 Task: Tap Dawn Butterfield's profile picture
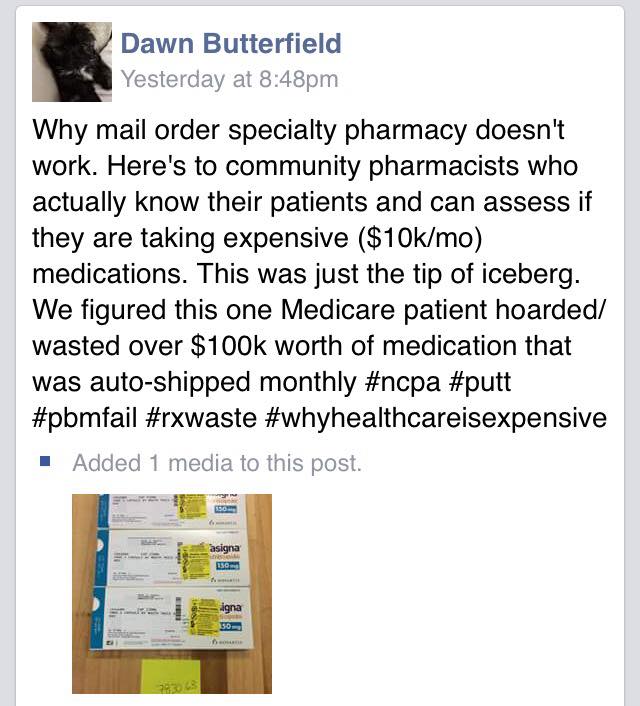(72, 61)
